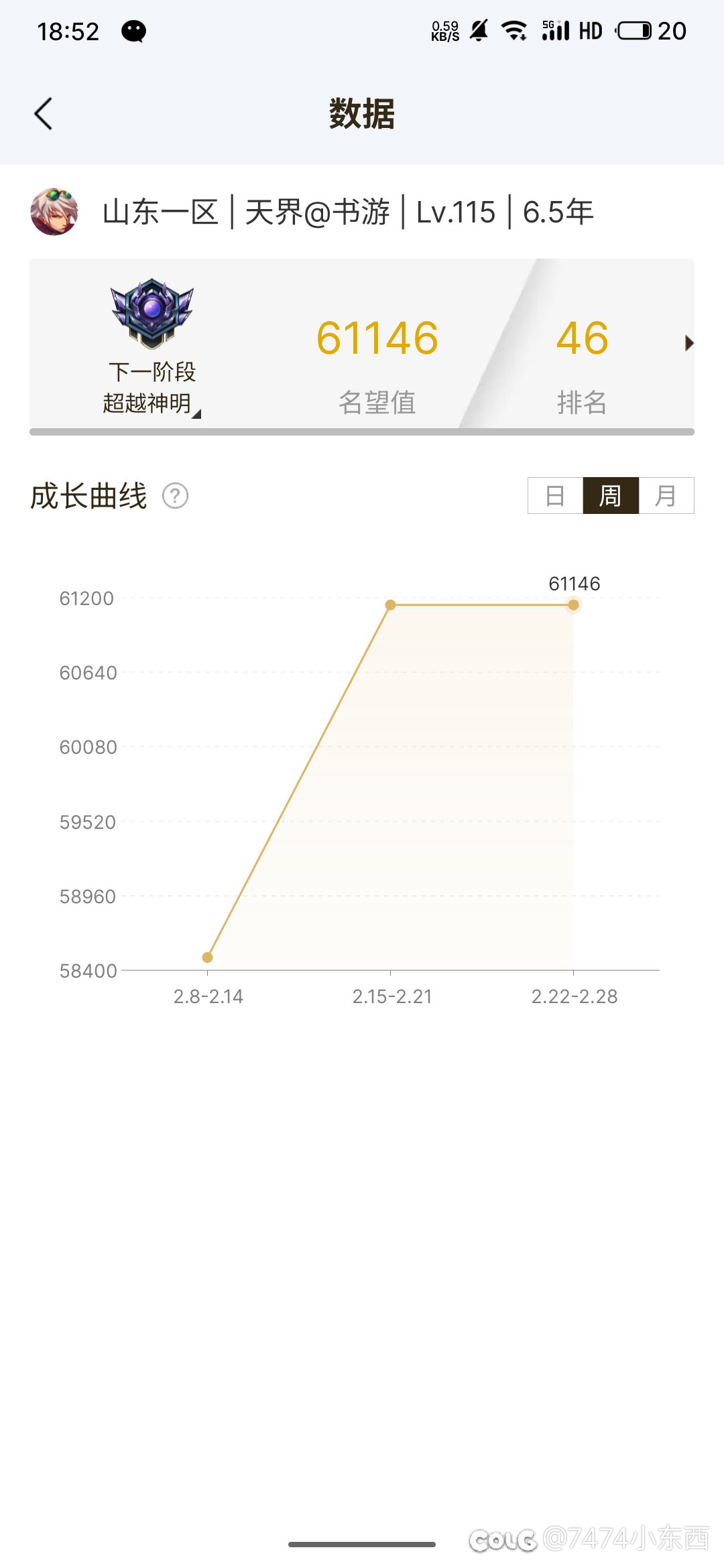Go back using the top-left arrow
Viewport: 724px width, 1568px height.
coord(44,113)
